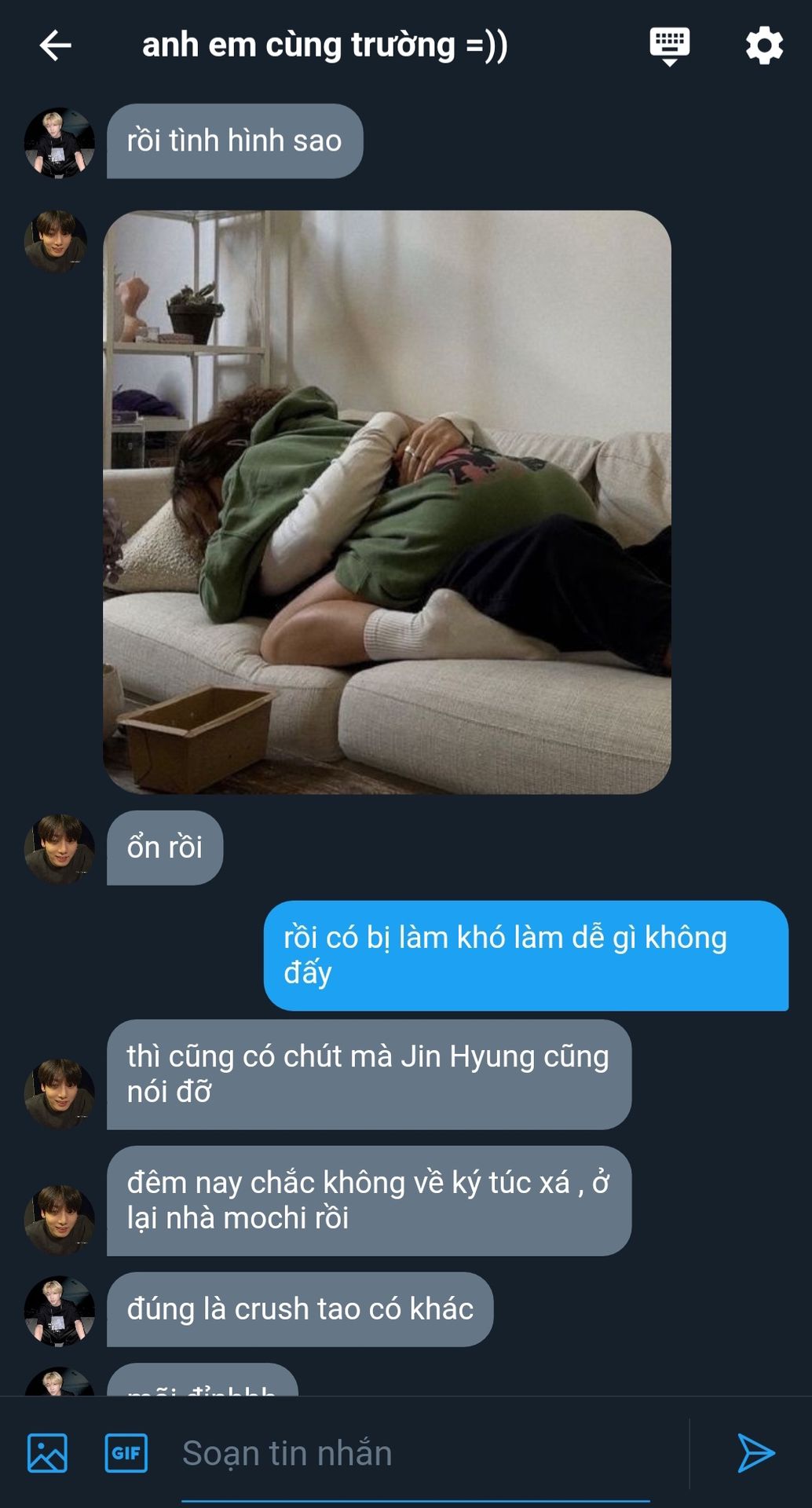Open chat settings gear
Viewport: 812px width, 1508px height.
(764, 46)
